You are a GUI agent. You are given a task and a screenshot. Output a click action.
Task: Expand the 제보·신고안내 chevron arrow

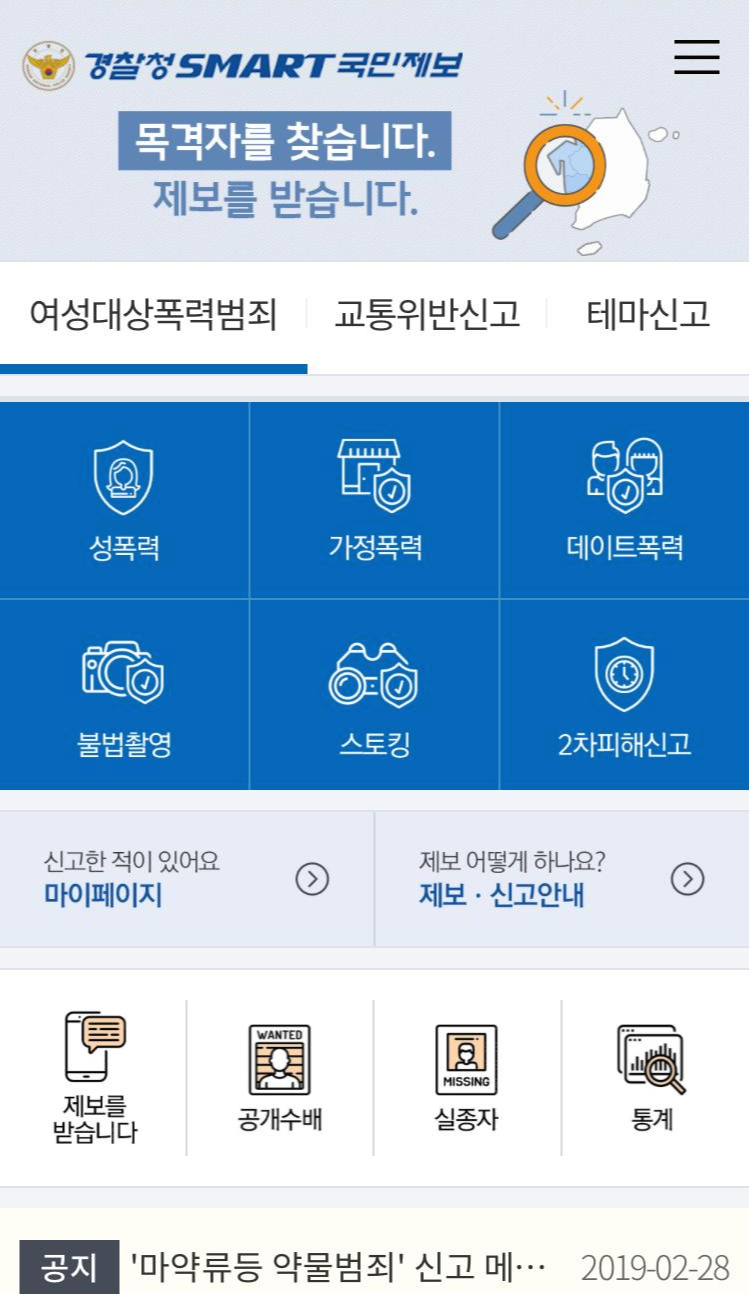pyautogui.click(x=686, y=878)
